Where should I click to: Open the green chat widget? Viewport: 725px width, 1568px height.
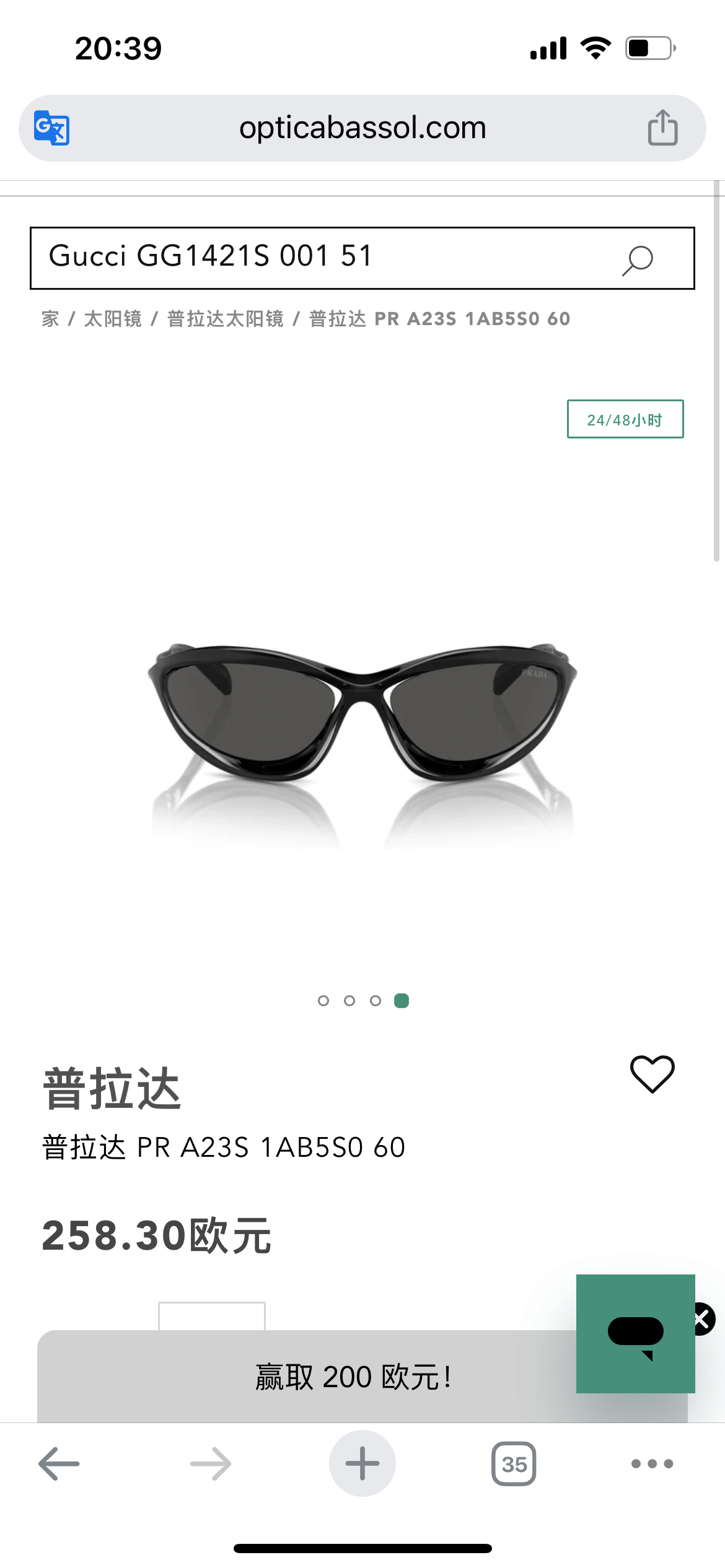coord(635,1334)
